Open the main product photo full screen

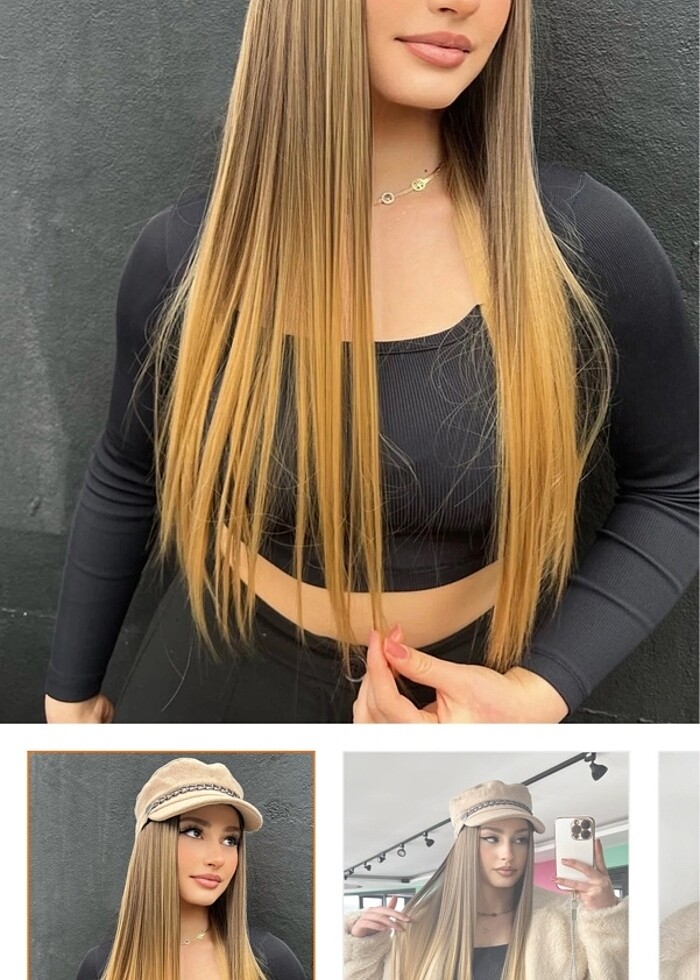pos(350,360)
